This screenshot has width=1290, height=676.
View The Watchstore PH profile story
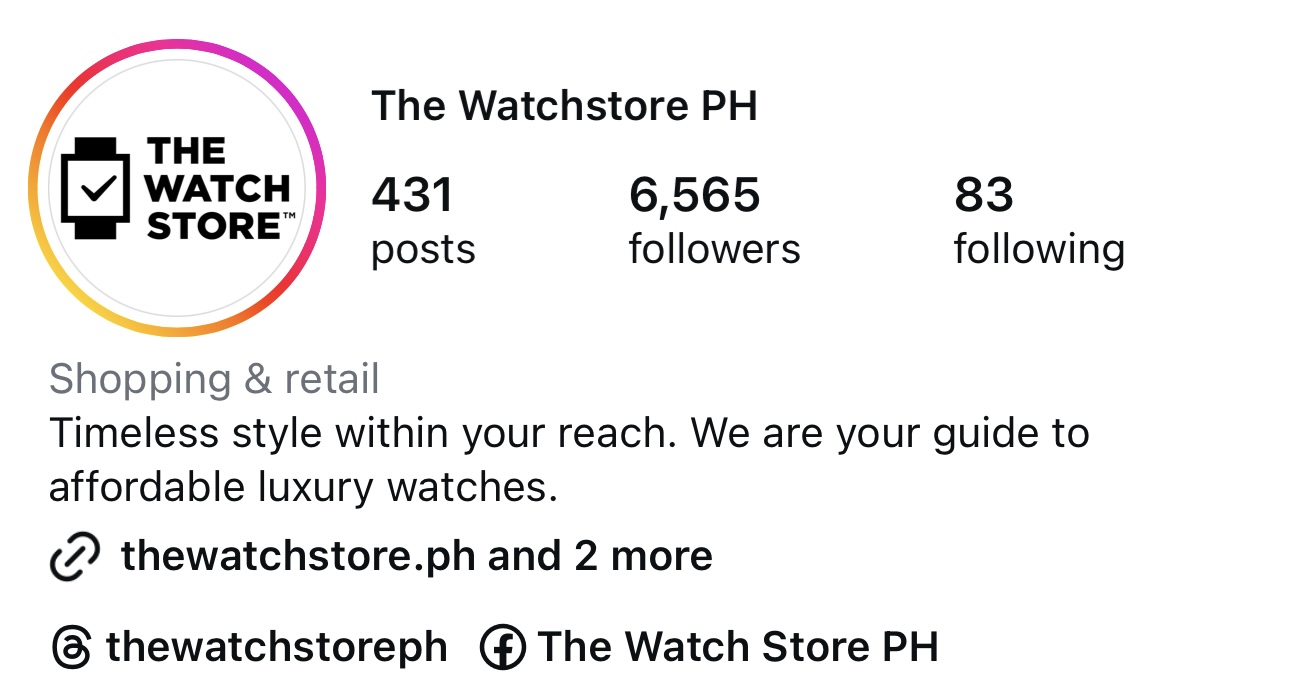click(x=177, y=188)
